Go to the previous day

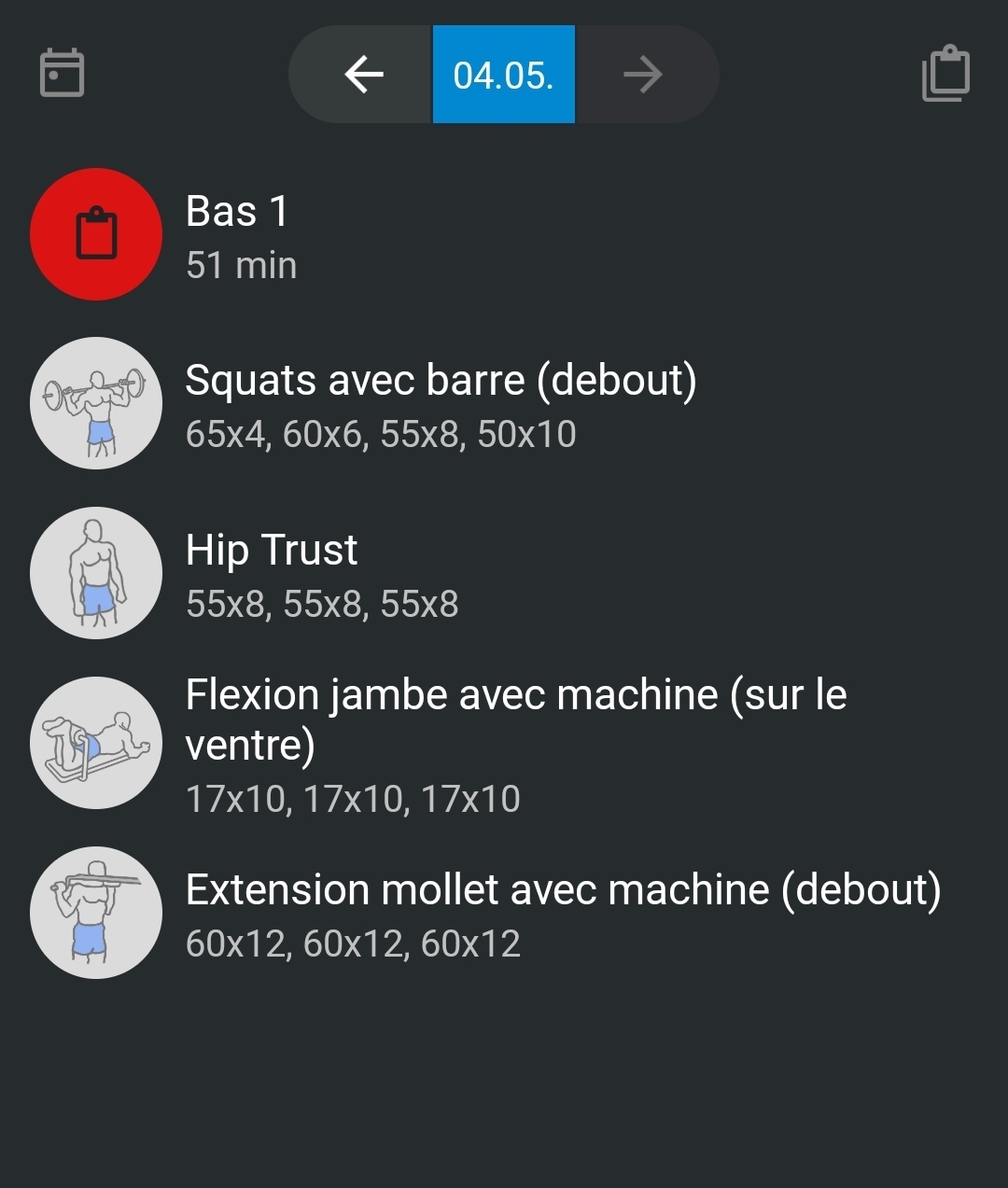click(x=363, y=75)
